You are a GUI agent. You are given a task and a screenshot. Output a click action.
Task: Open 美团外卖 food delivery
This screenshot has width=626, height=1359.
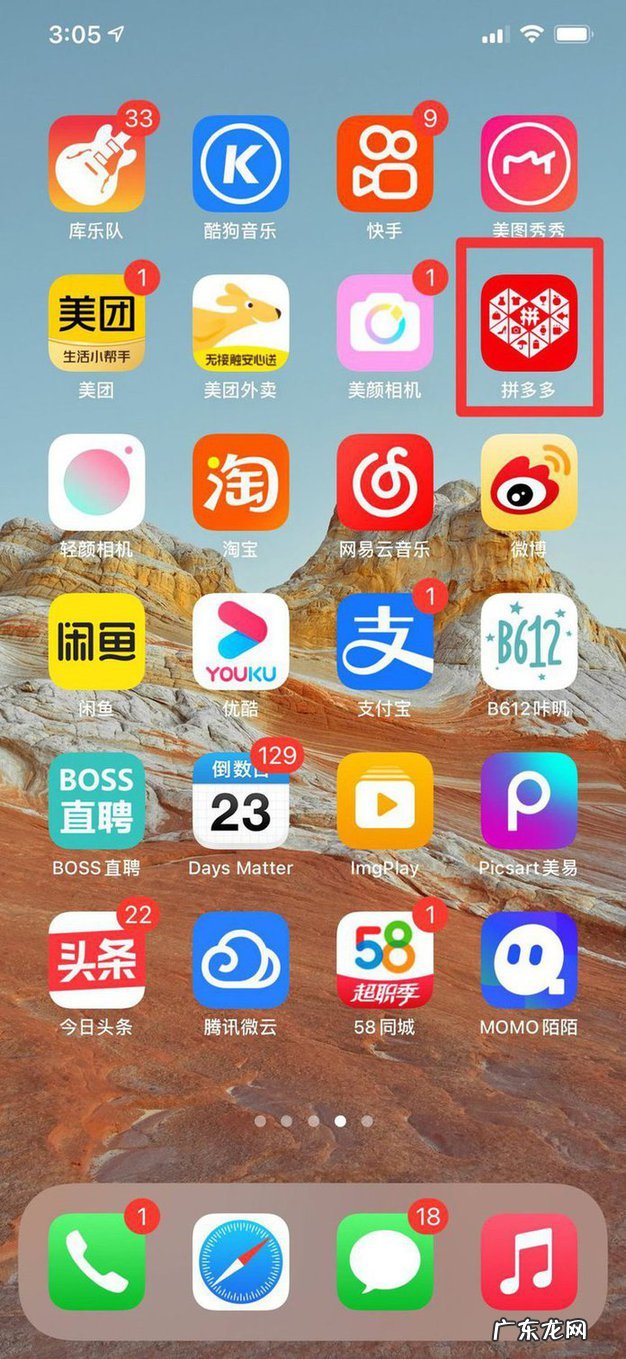pyautogui.click(x=241, y=323)
